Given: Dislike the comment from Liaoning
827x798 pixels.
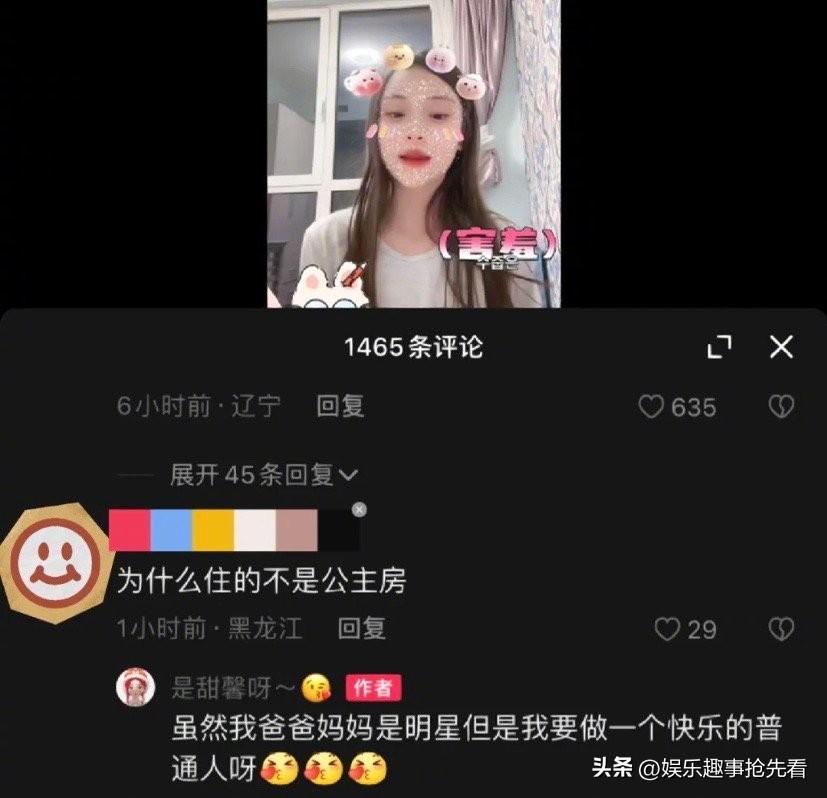Looking at the screenshot, I should (780, 407).
